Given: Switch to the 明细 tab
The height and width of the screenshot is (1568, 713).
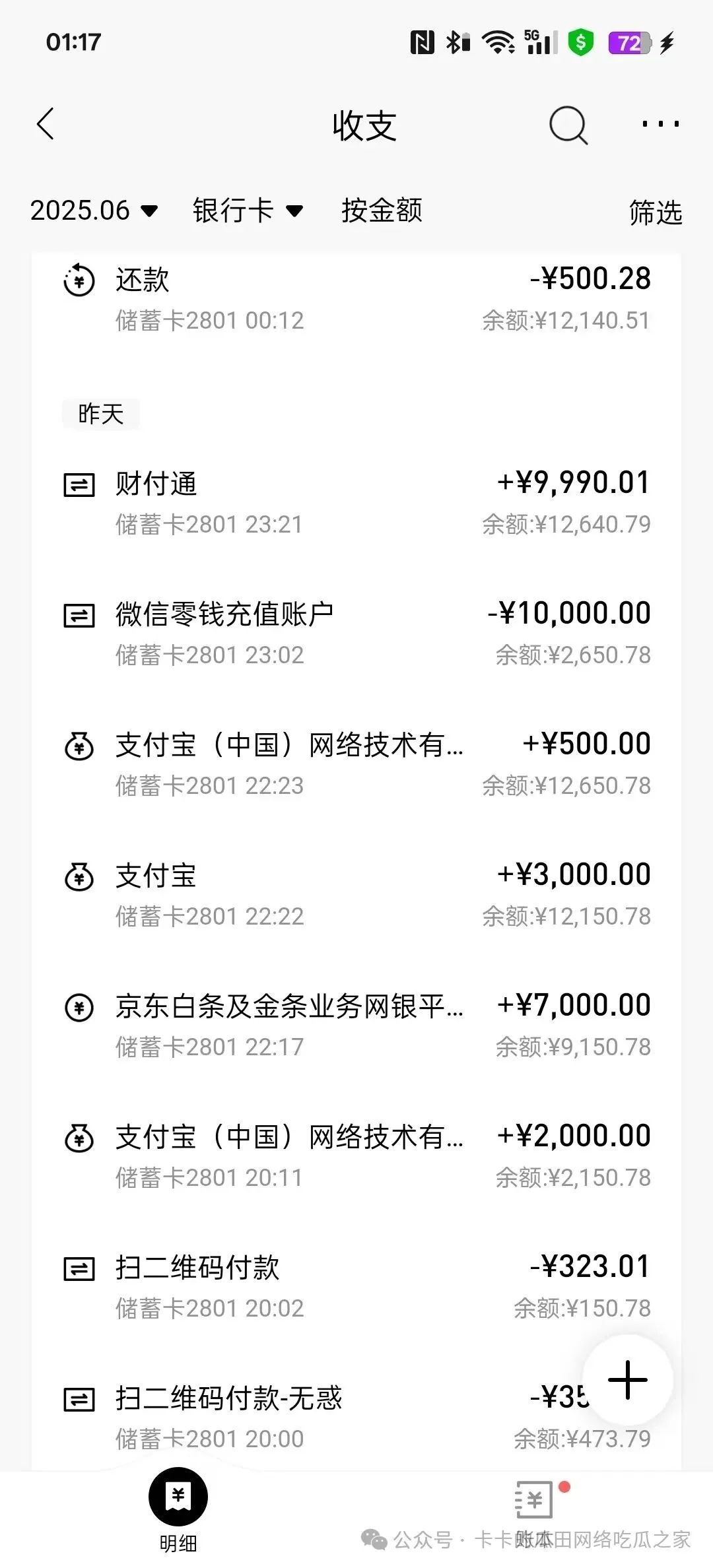Looking at the screenshot, I should pyautogui.click(x=178, y=1508).
